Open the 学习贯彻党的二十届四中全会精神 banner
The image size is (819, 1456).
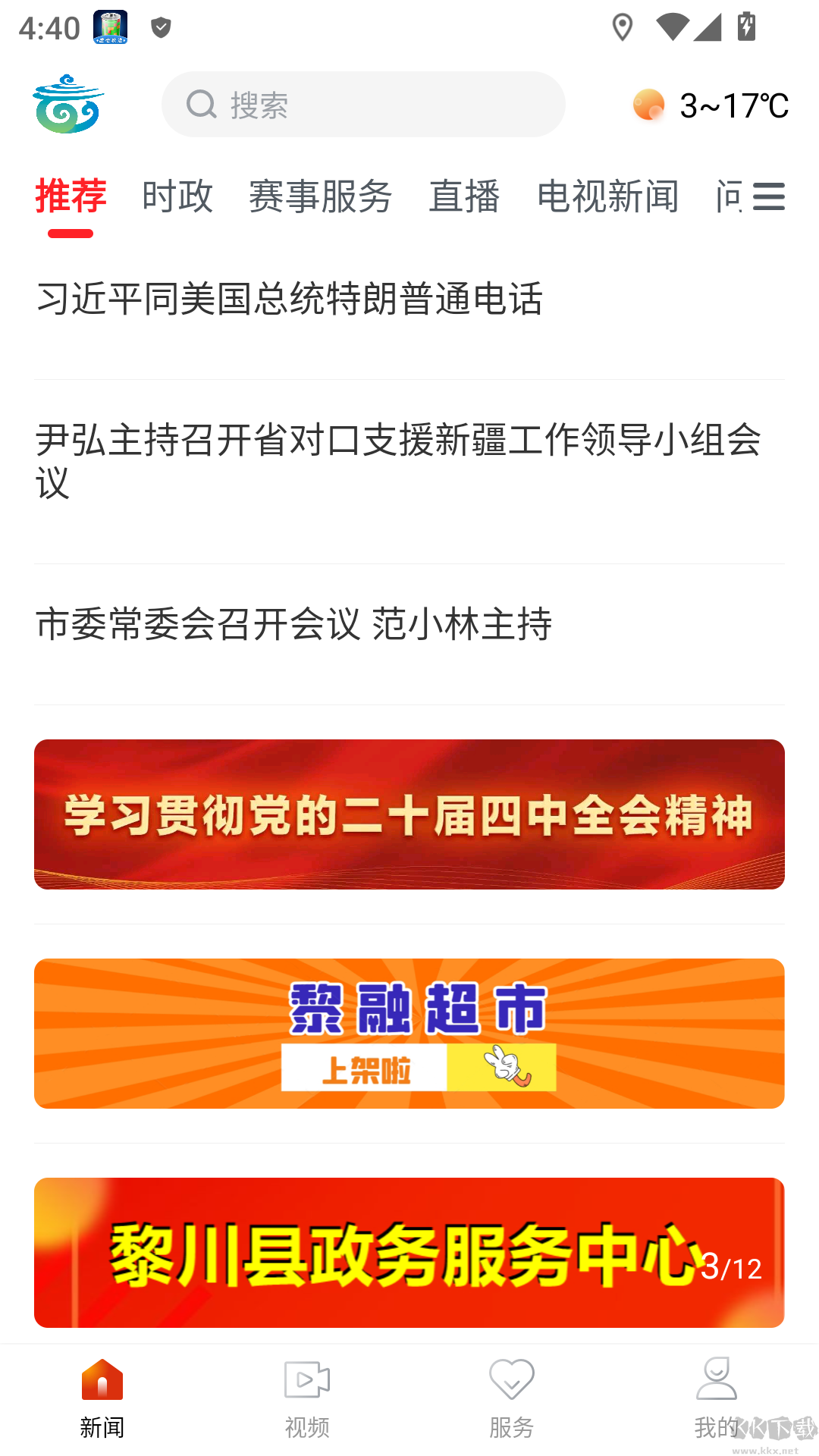pyautogui.click(x=409, y=814)
